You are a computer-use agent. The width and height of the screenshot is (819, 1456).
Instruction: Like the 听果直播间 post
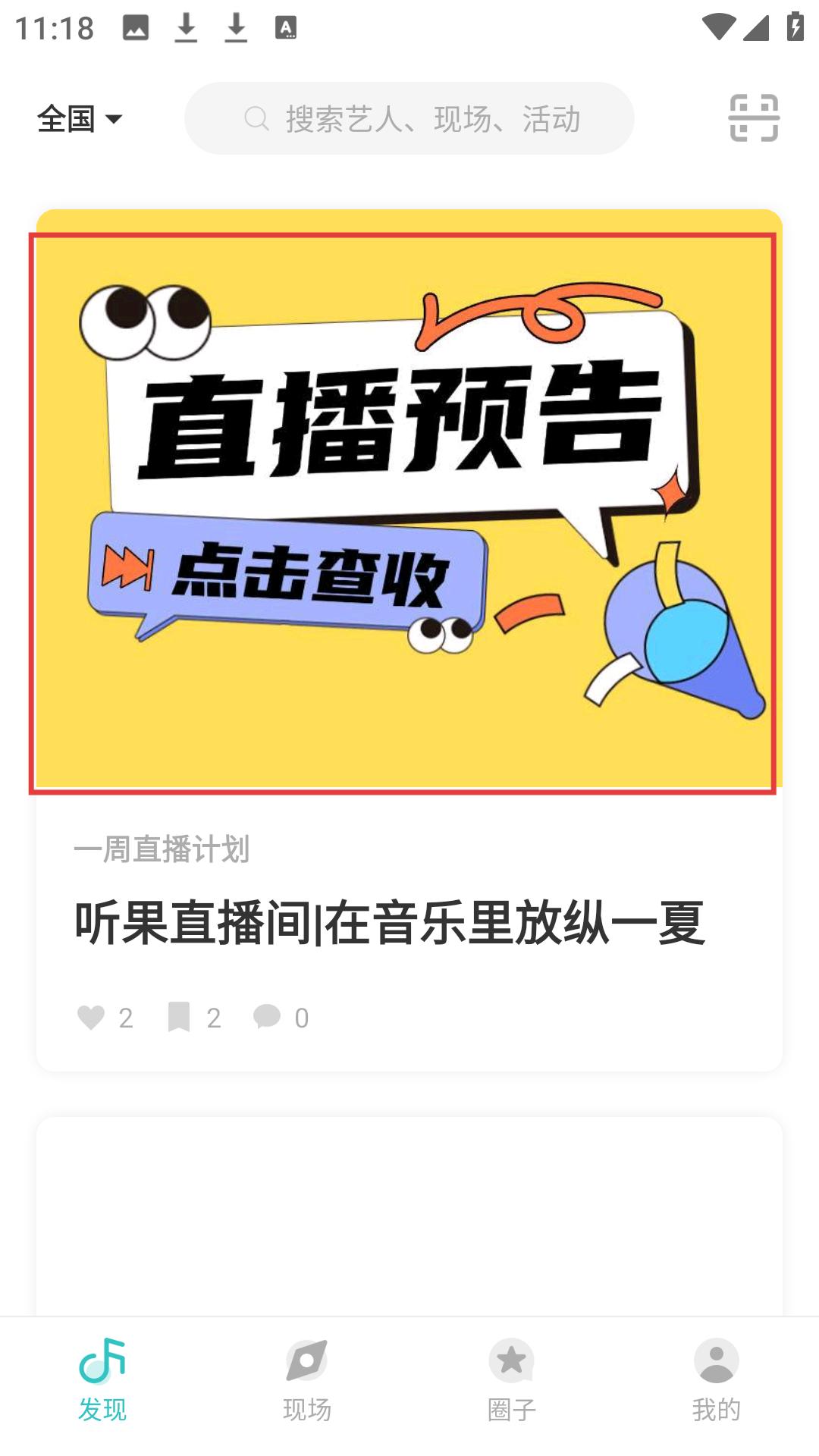point(105,1018)
